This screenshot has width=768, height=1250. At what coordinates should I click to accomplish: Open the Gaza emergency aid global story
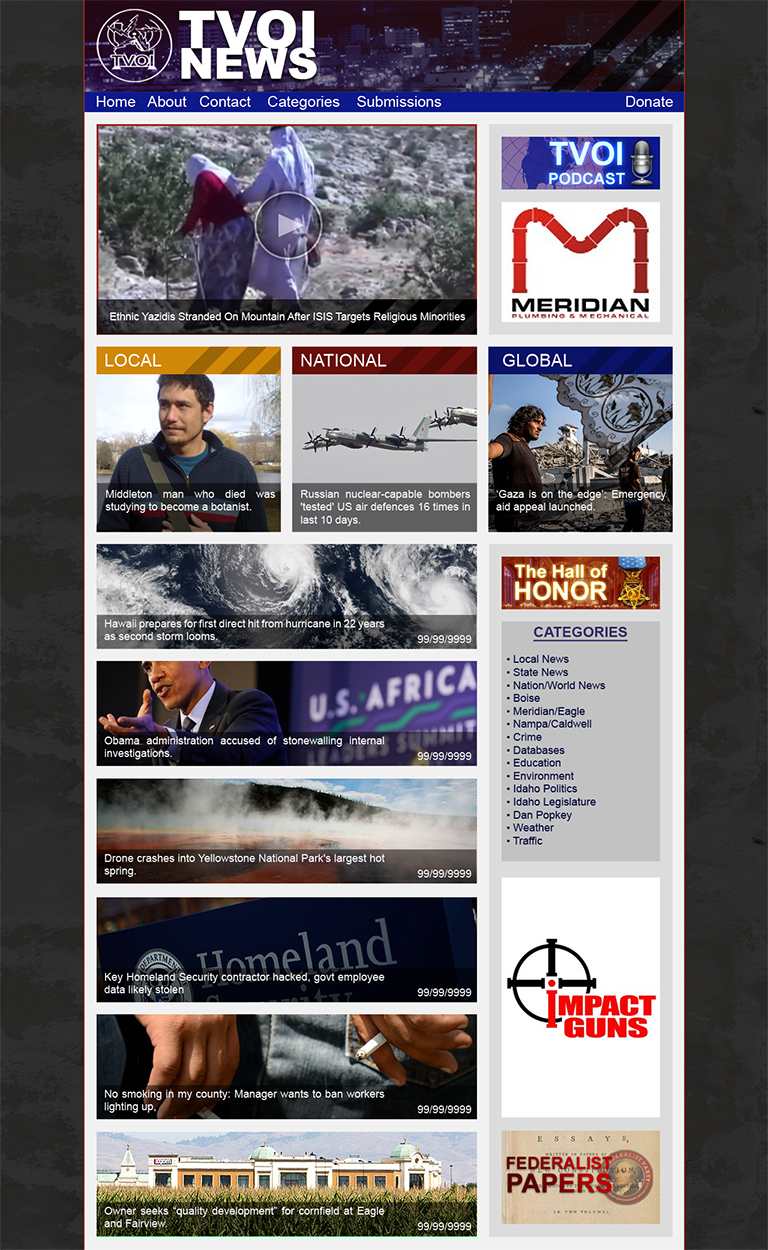click(580, 452)
